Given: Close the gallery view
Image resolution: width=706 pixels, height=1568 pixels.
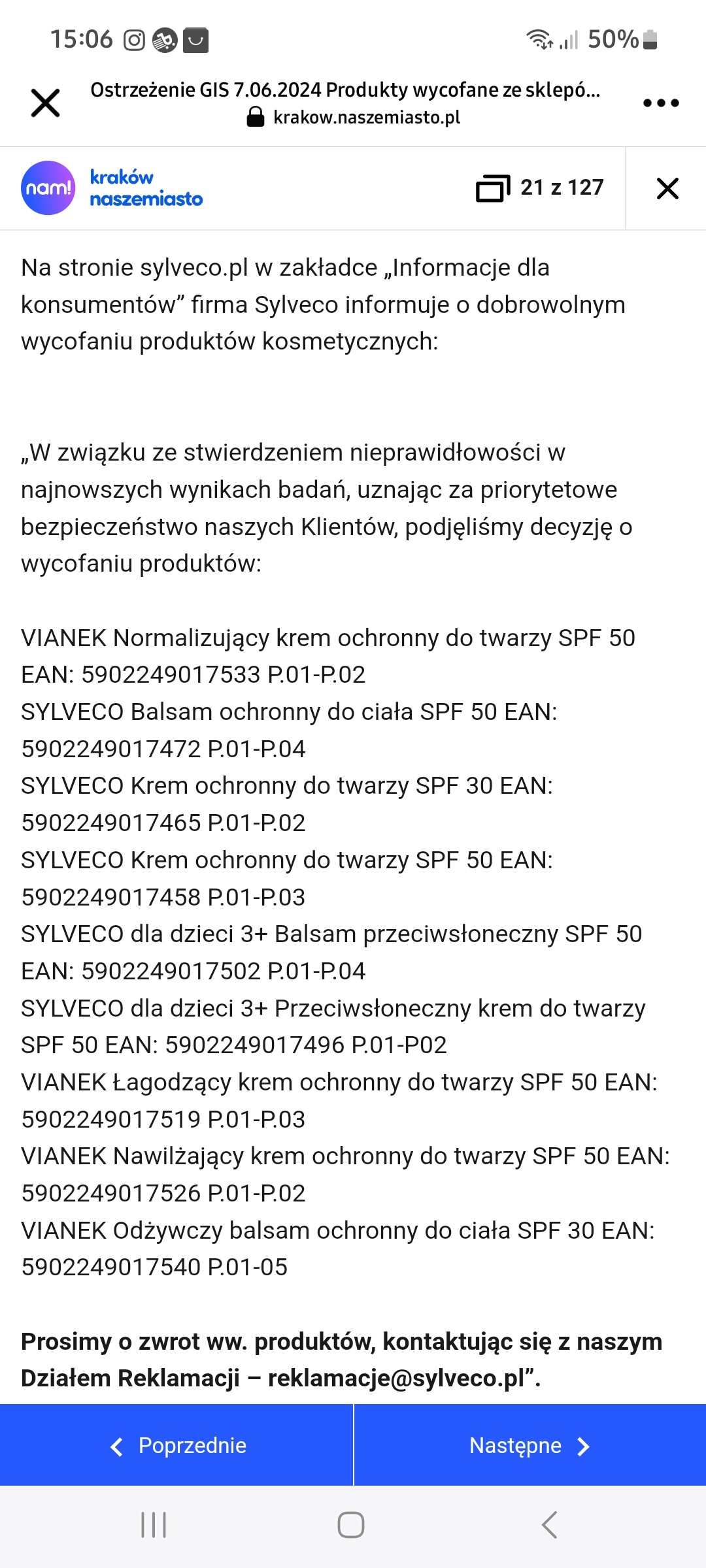Looking at the screenshot, I should click(x=667, y=188).
